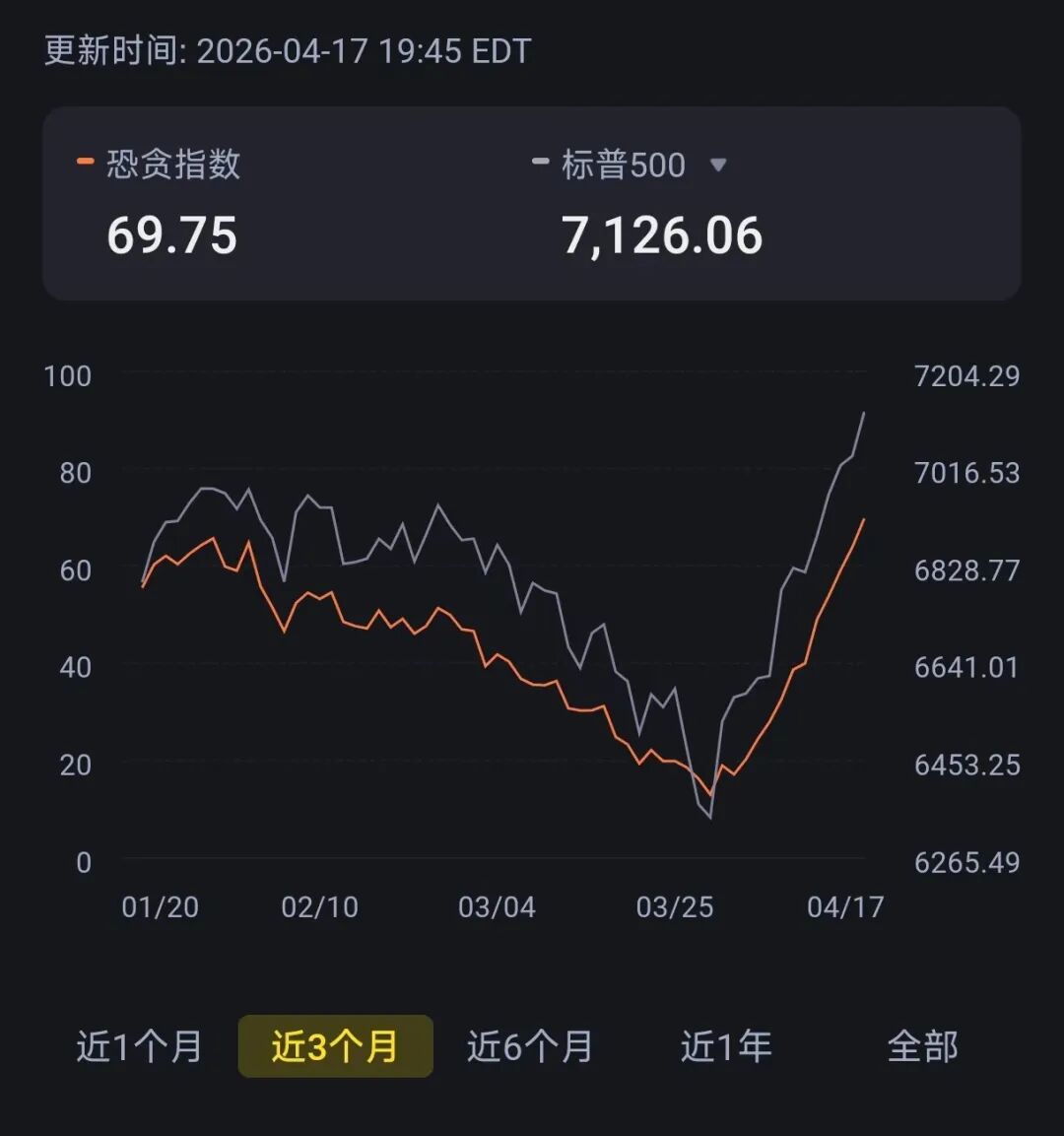This screenshot has width=1064, height=1136.
Task: Select the 近1年 range button
Action: [x=726, y=1046]
